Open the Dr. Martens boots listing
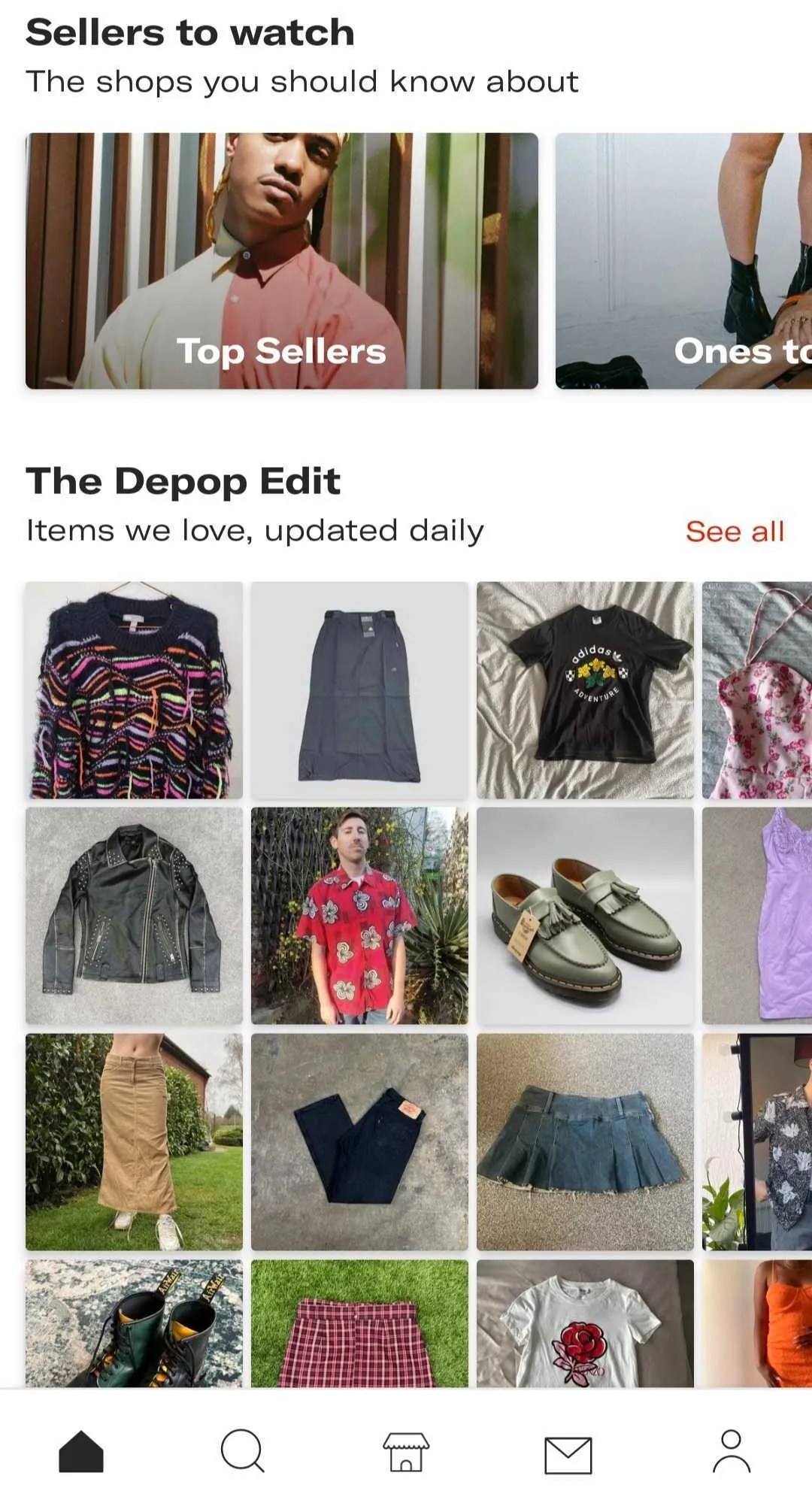The image size is (812, 1491). tap(134, 1323)
